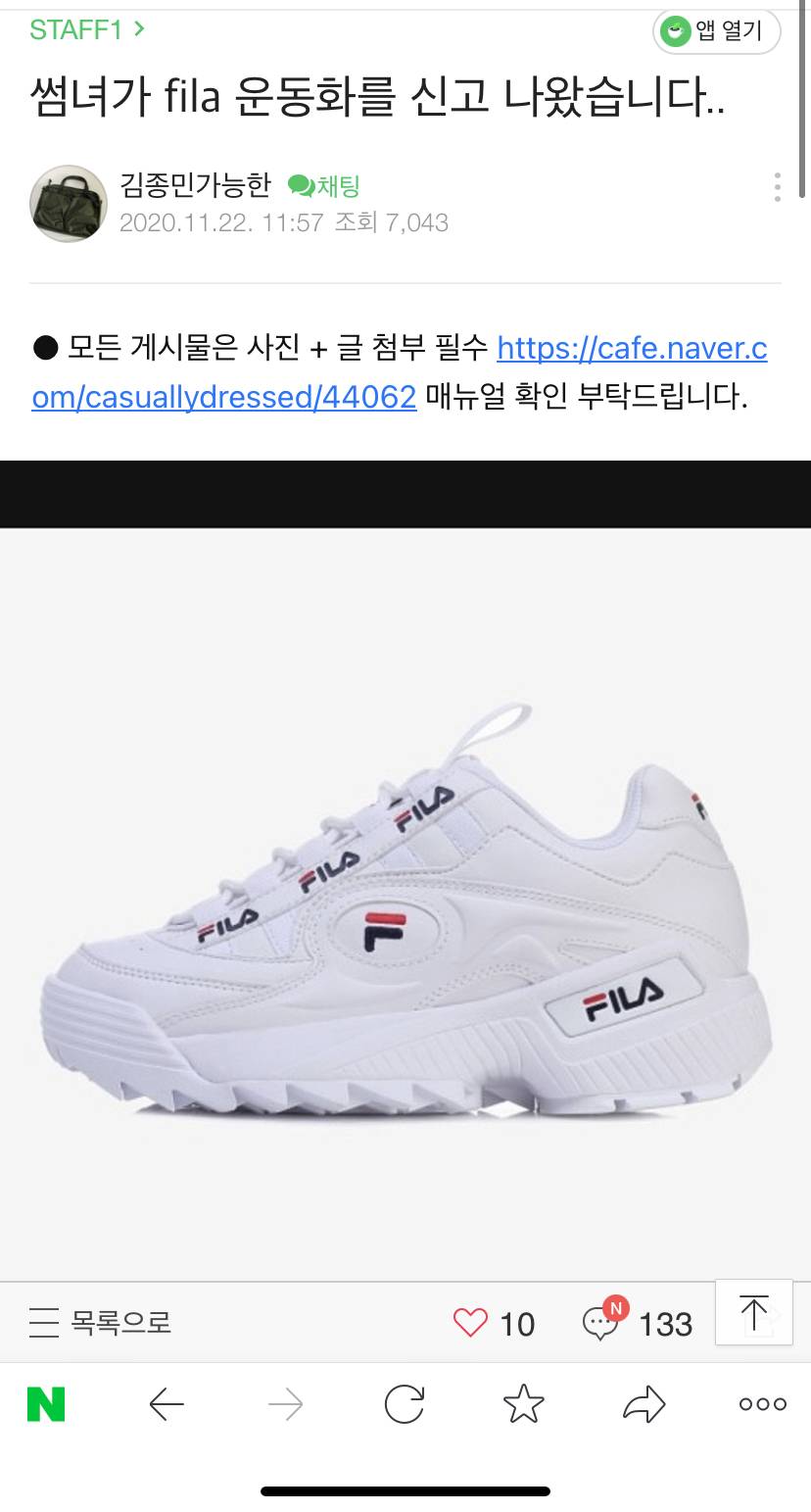Bookmark this page with the star
This screenshot has height=1512, width=811.
524,1405
